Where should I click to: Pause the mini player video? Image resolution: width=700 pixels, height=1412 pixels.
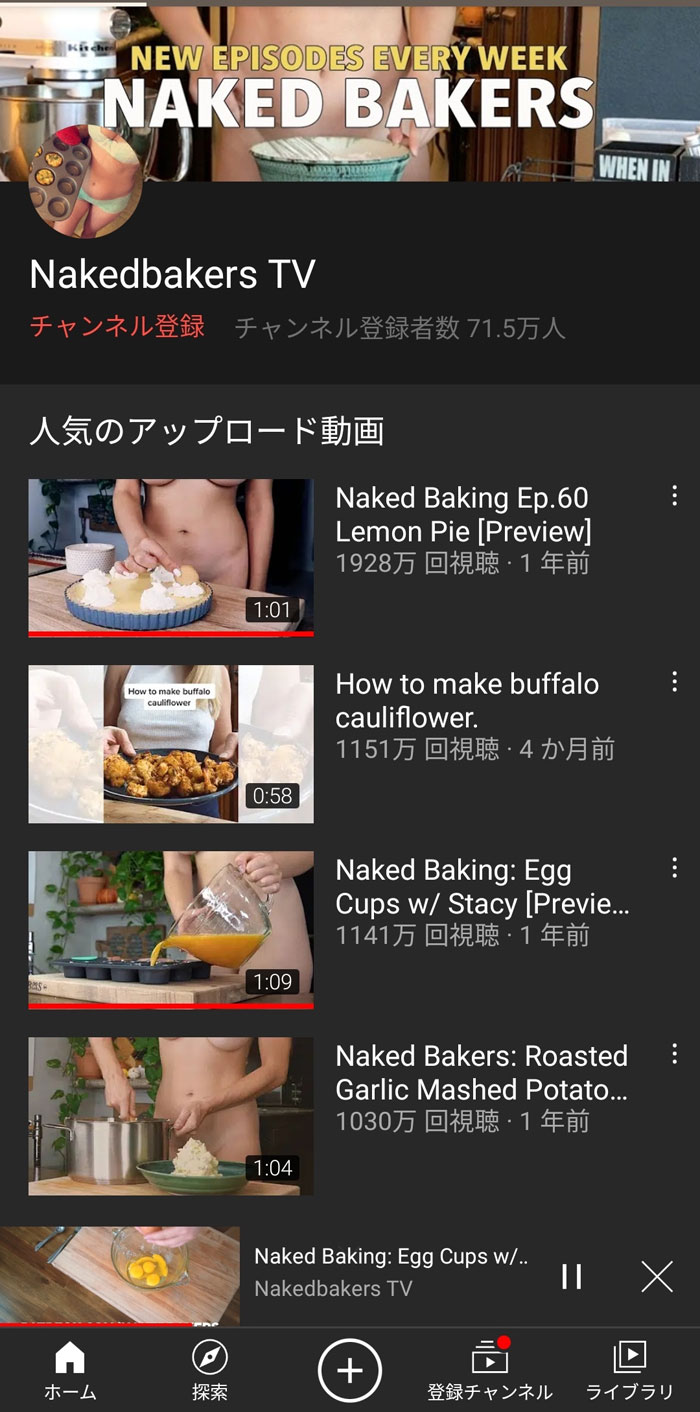pyautogui.click(x=572, y=1276)
